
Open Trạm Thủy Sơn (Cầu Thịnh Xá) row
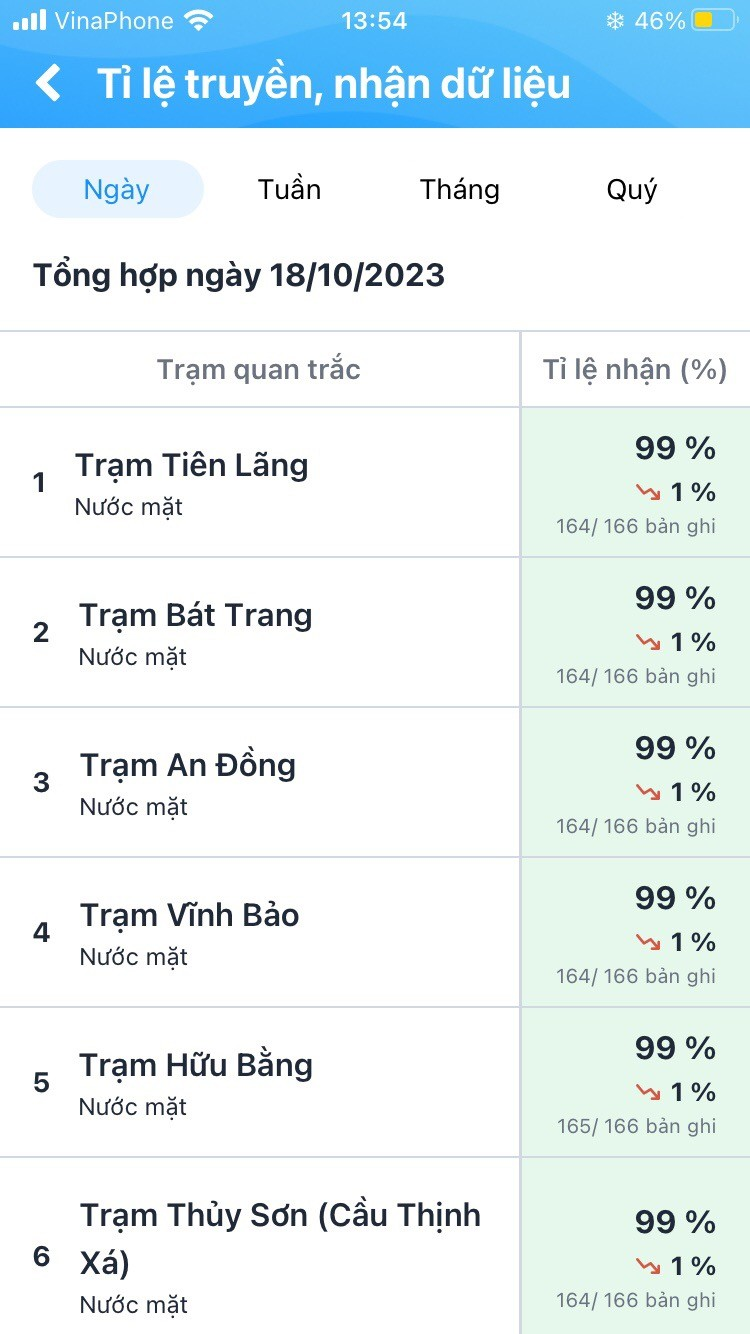tap(375, 1246)
